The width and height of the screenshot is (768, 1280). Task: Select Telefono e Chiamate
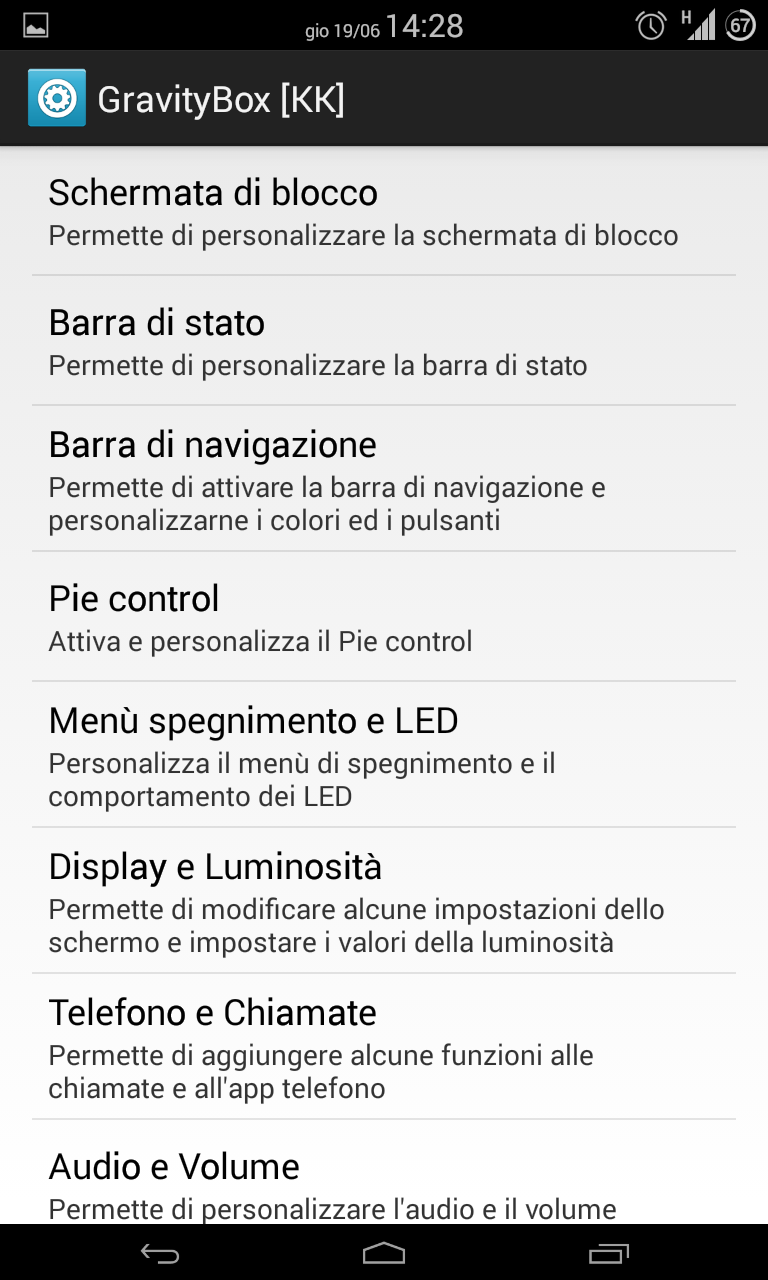(x=384, y=1047)
